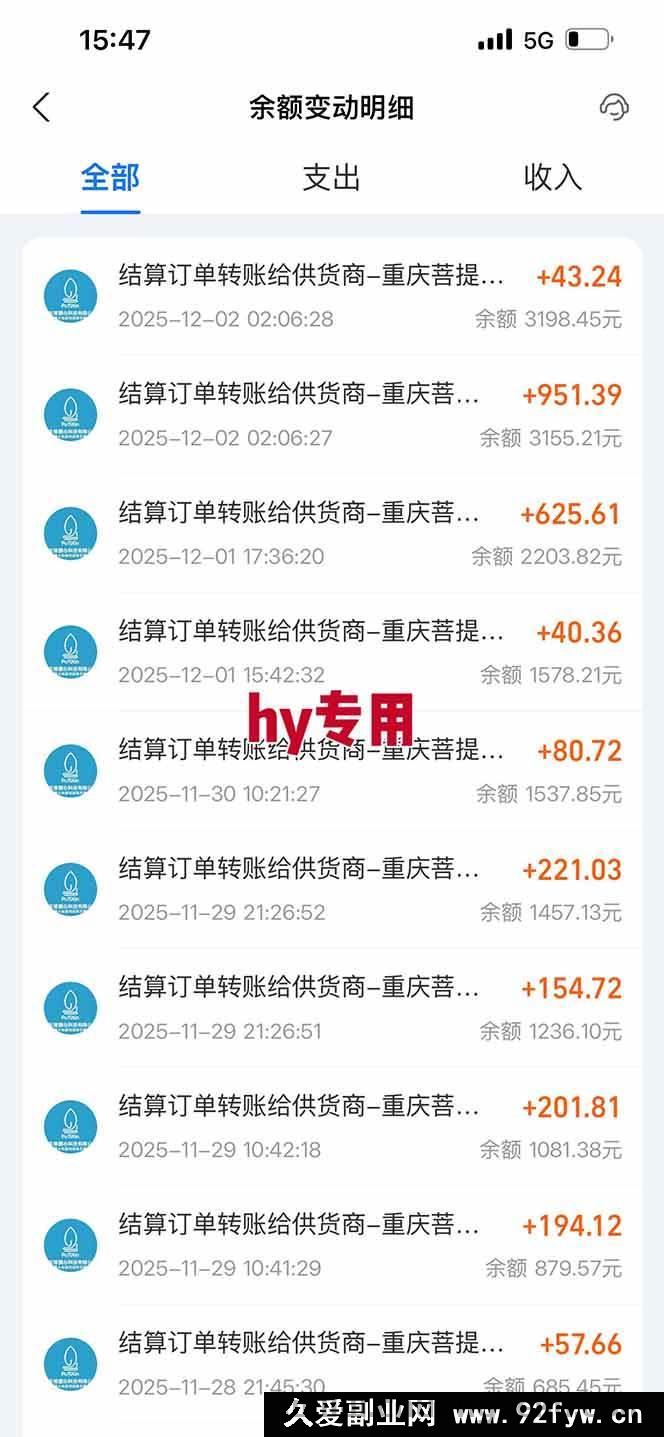This screenshot has height=1437, width=664.
Task: Switch to the 支出 tab
Action: point(331,178)
